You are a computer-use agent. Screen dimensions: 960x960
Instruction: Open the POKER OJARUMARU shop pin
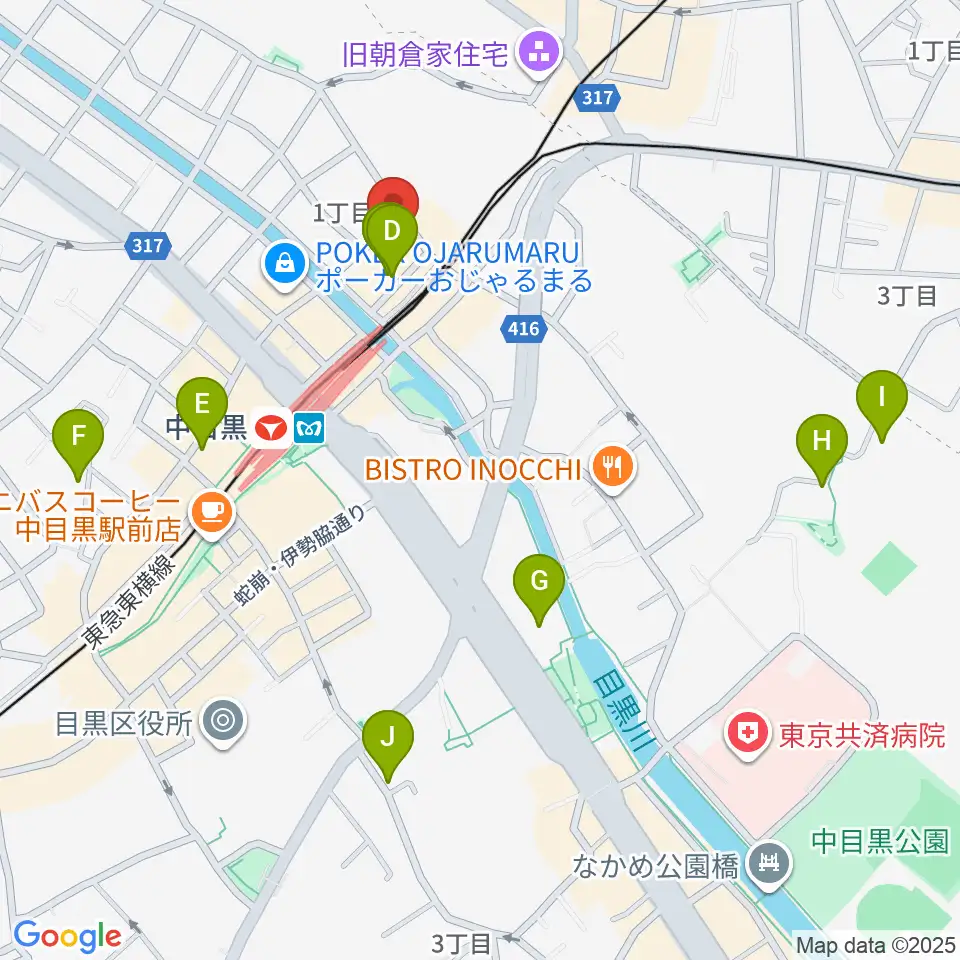[285, 266]
